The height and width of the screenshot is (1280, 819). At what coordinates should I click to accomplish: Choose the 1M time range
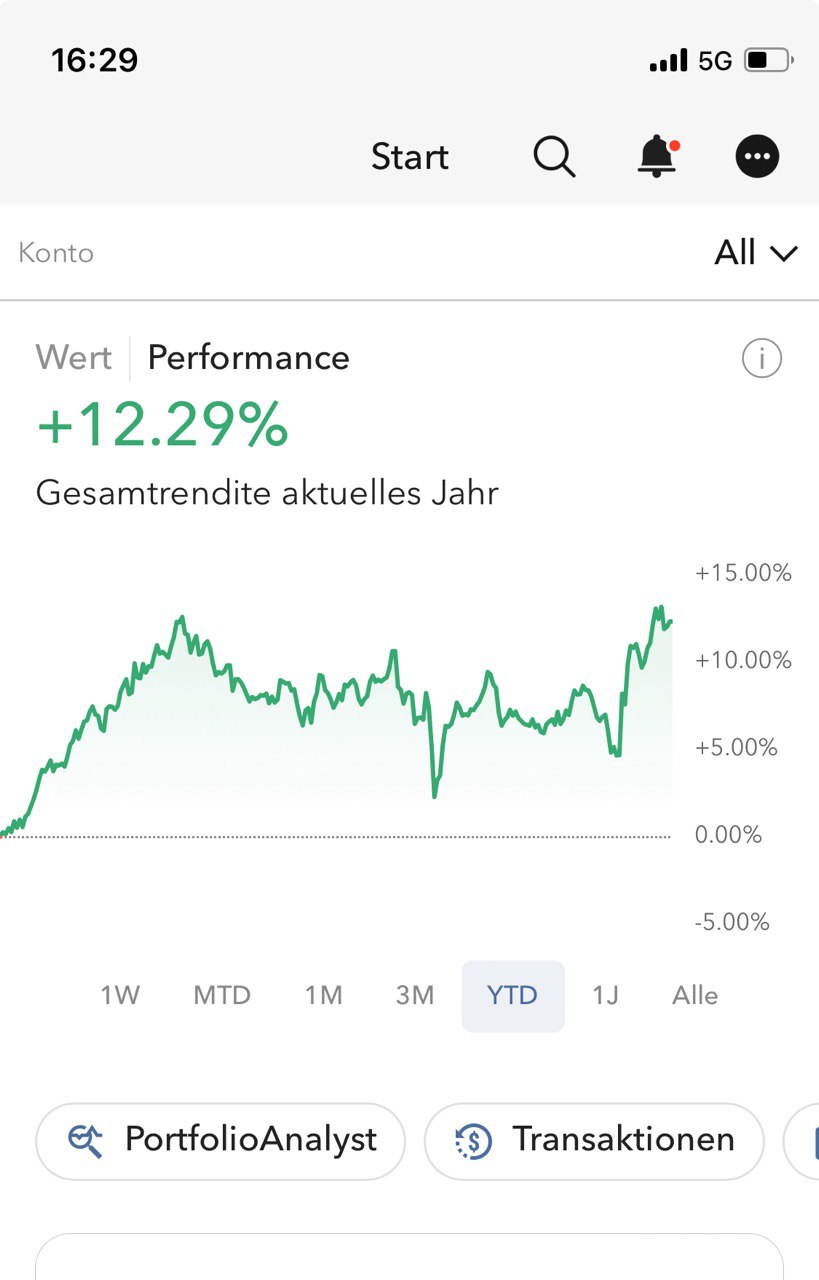point(324,996)
